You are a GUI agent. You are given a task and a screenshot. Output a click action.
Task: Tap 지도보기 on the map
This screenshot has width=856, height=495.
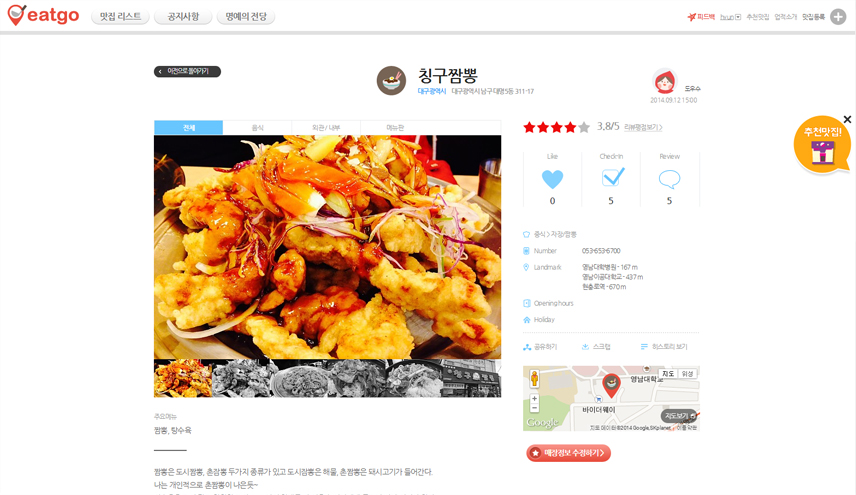point(679,415)
